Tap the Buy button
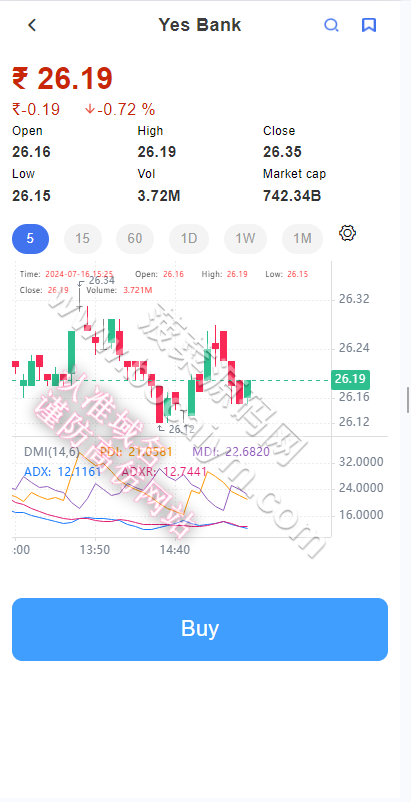 click(x=200, y=629)
